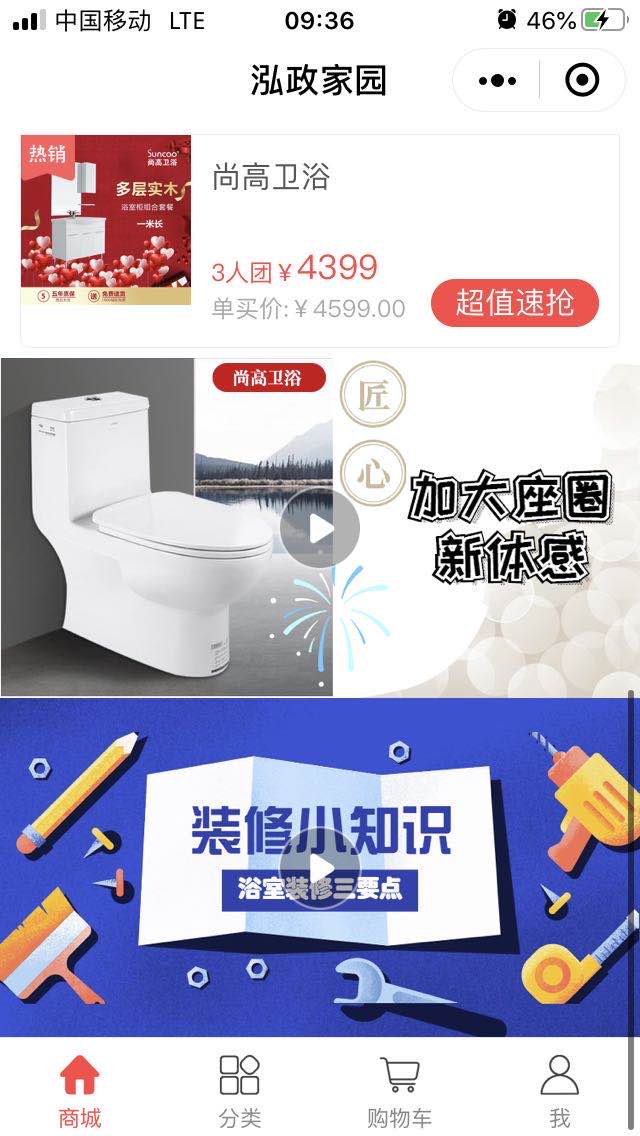Play the 装修小知识 video
Viewport: 640px width, 1136px height.
(320, 867)
